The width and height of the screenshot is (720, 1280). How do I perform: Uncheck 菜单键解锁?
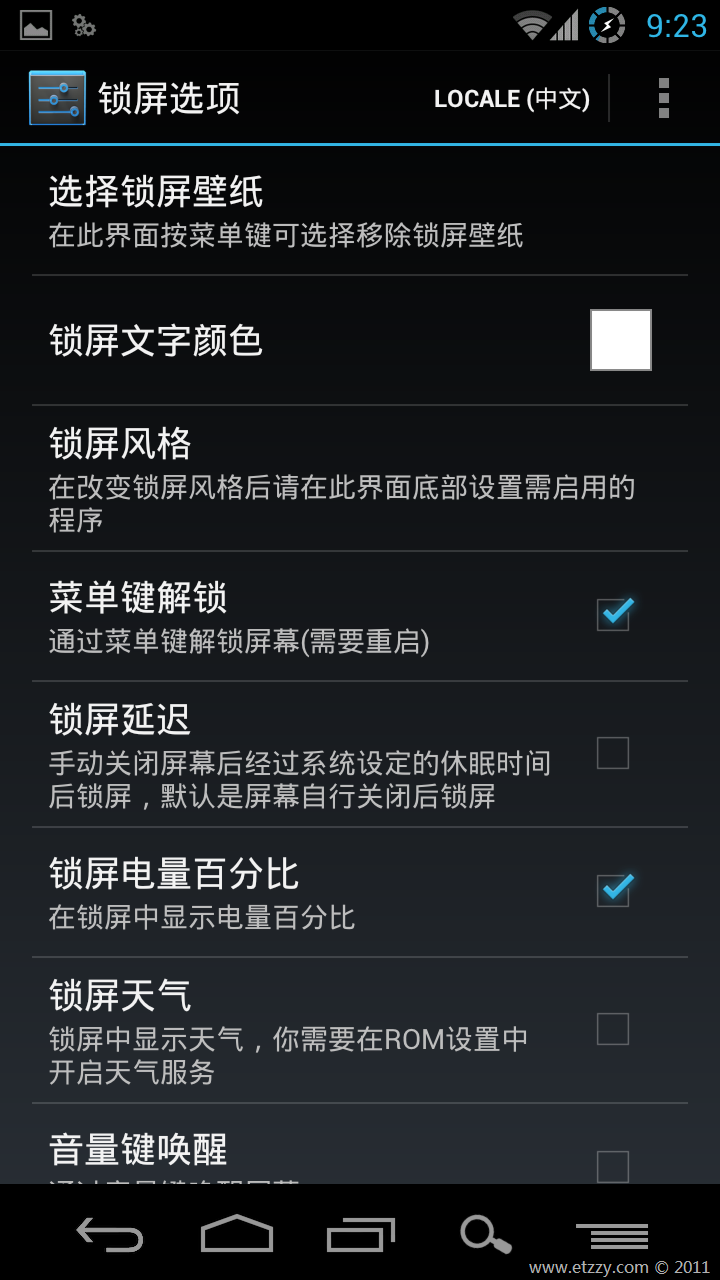[x=613, y=614]
